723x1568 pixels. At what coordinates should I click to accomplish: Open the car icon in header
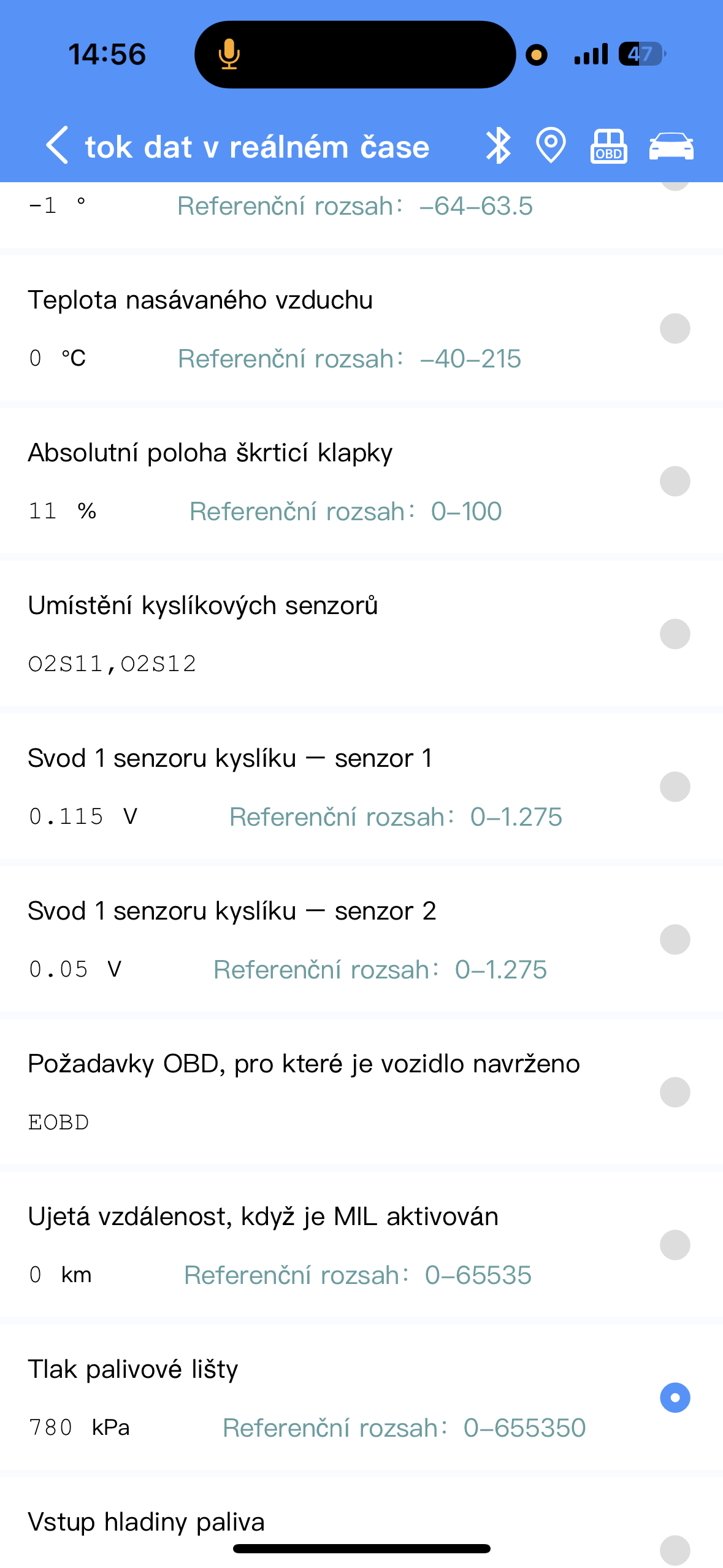671,147
